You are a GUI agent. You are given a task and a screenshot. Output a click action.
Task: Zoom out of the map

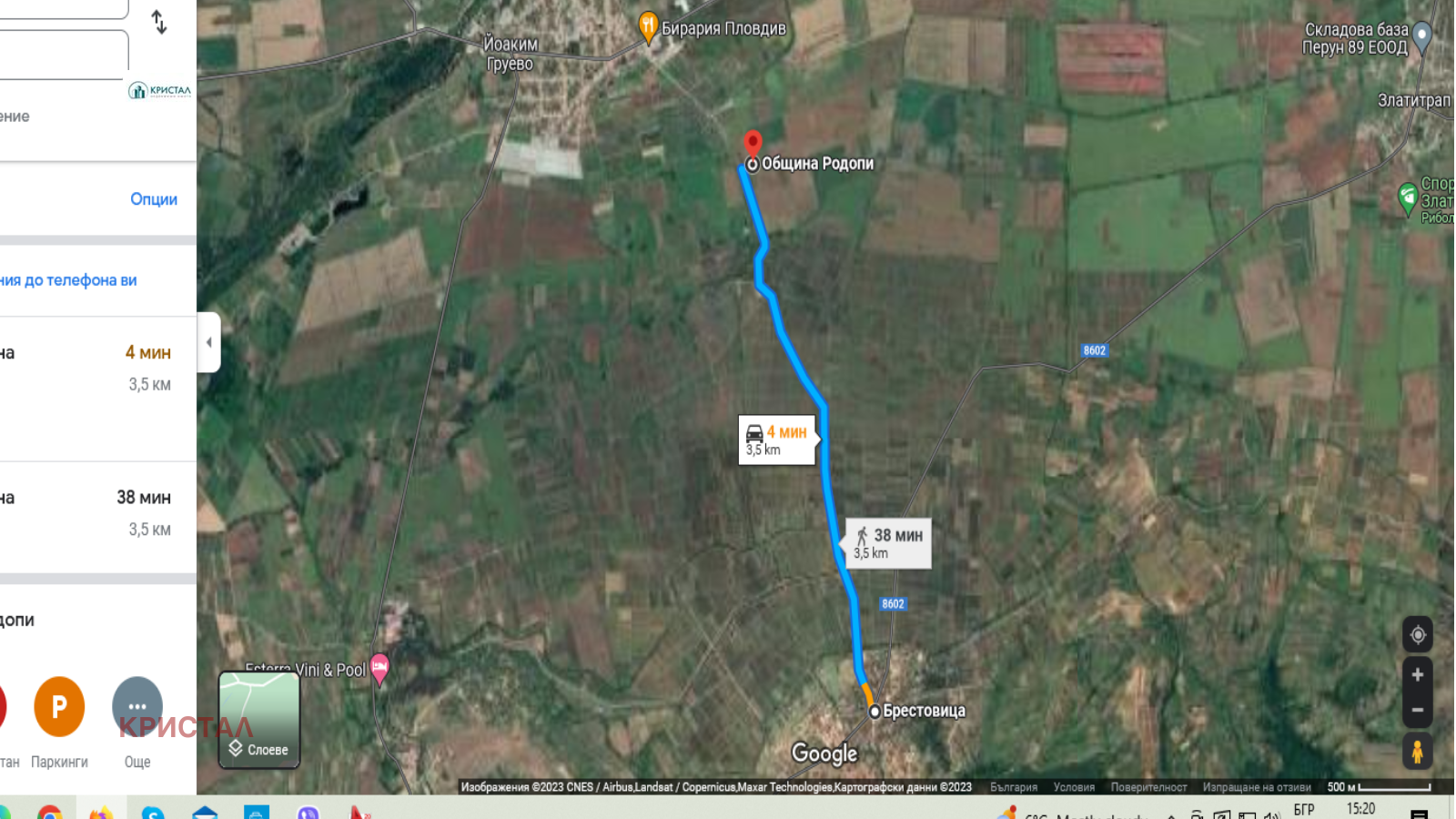pos(1417,710)
